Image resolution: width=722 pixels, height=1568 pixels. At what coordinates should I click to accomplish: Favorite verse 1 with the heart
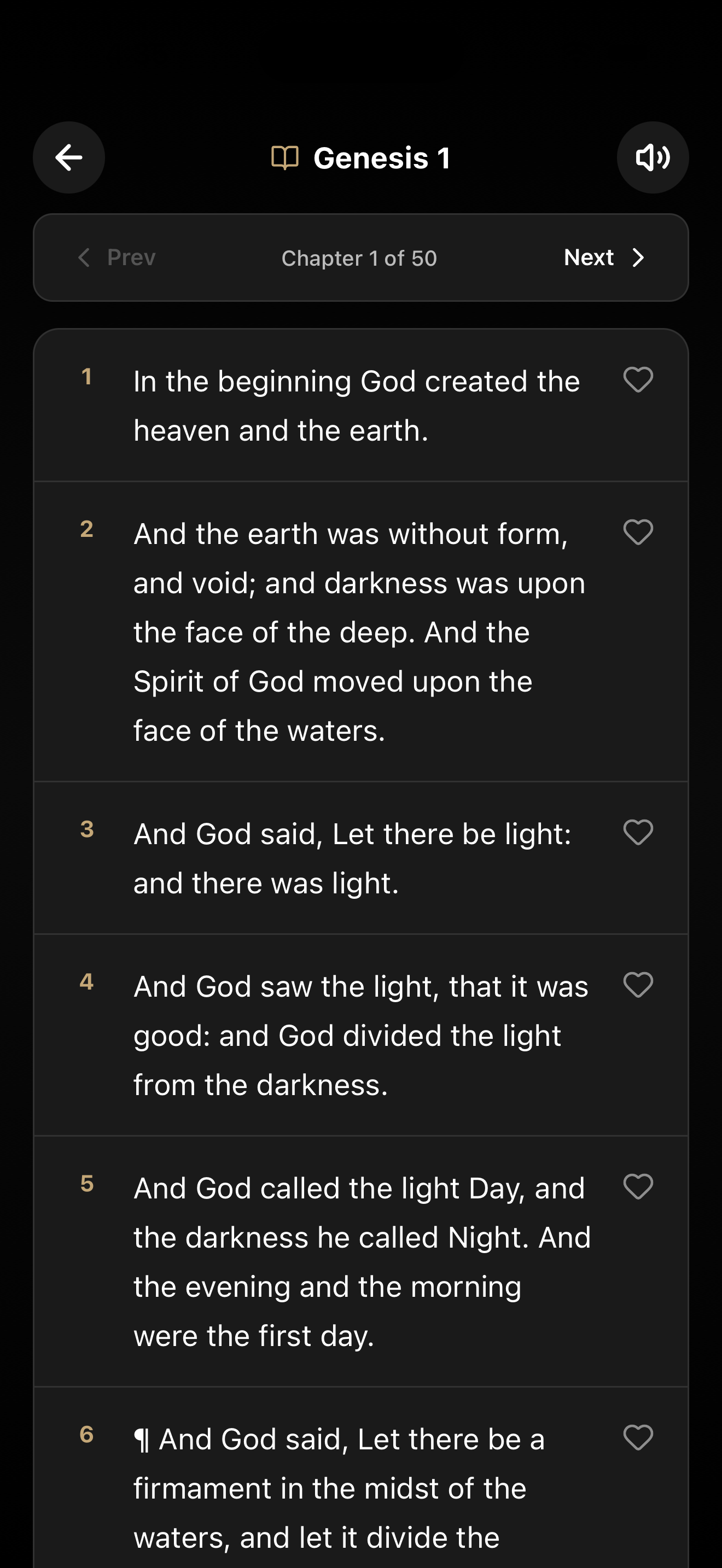coord(638,380)
